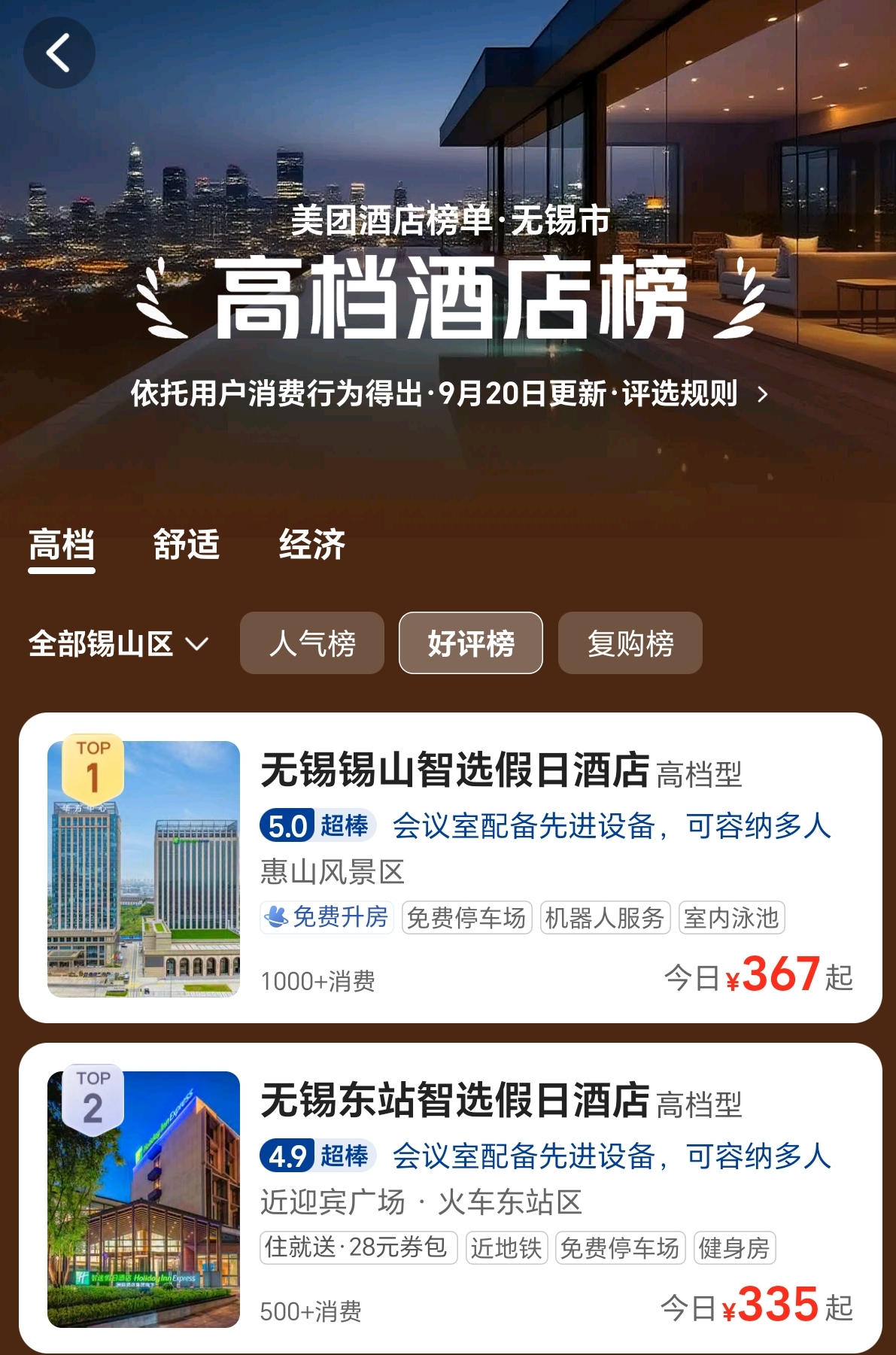Click the 免费升房 promotion icon tag
This screenshot has width=896, height=1355.
pos(327,919)
